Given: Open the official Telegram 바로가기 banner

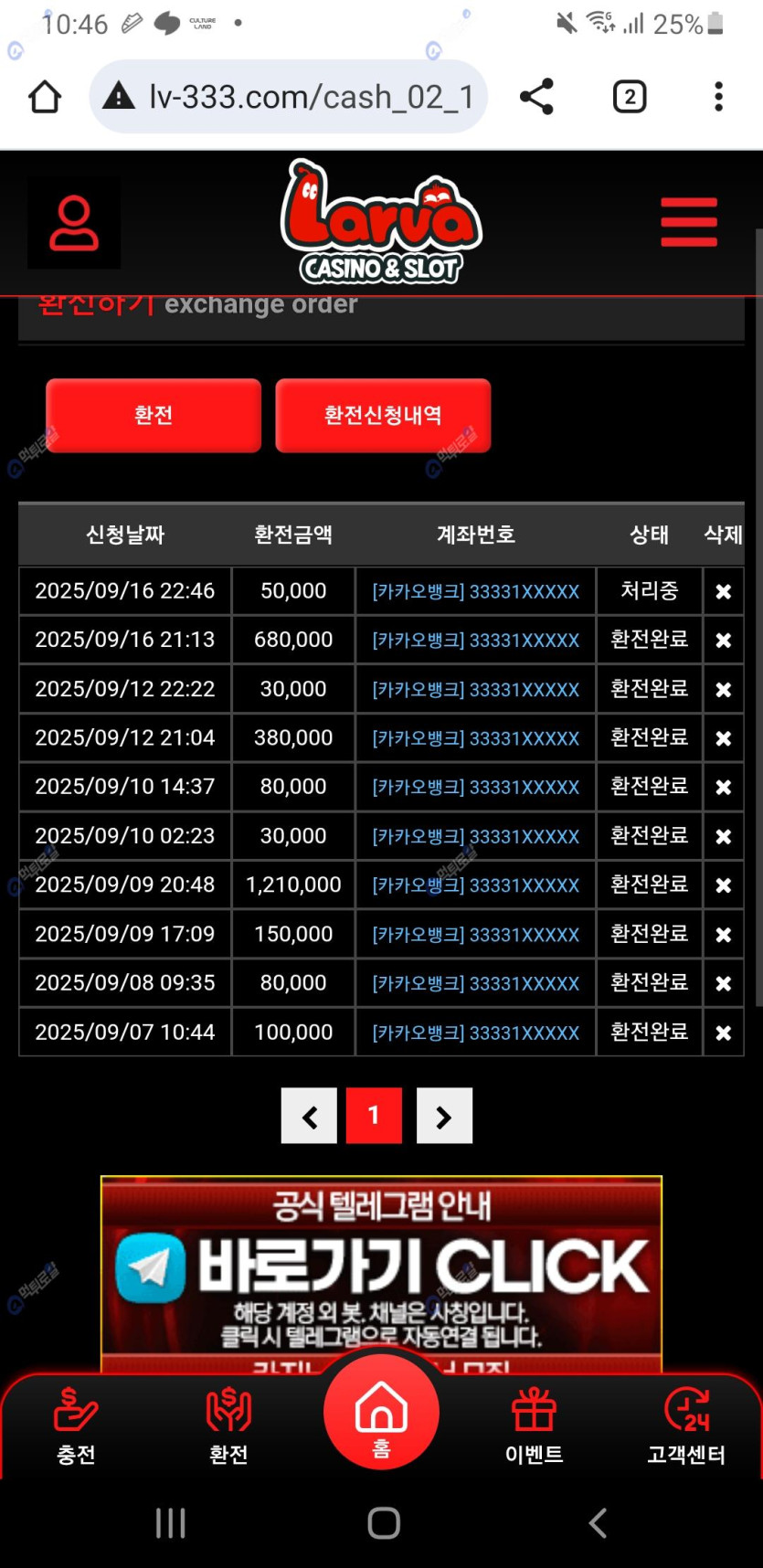Looking at the screenshot, I should (381, 1272).
